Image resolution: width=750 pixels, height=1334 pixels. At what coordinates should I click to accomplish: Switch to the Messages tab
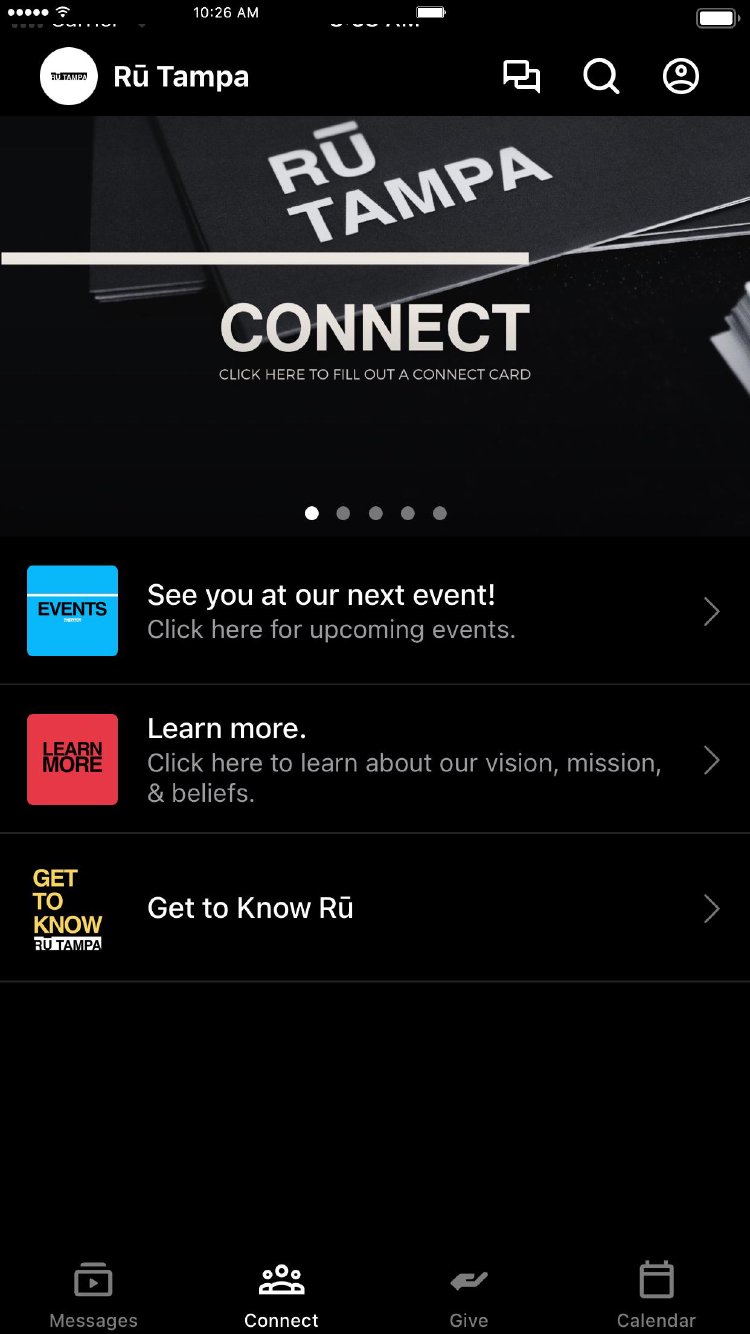(x=93, y=1295)
